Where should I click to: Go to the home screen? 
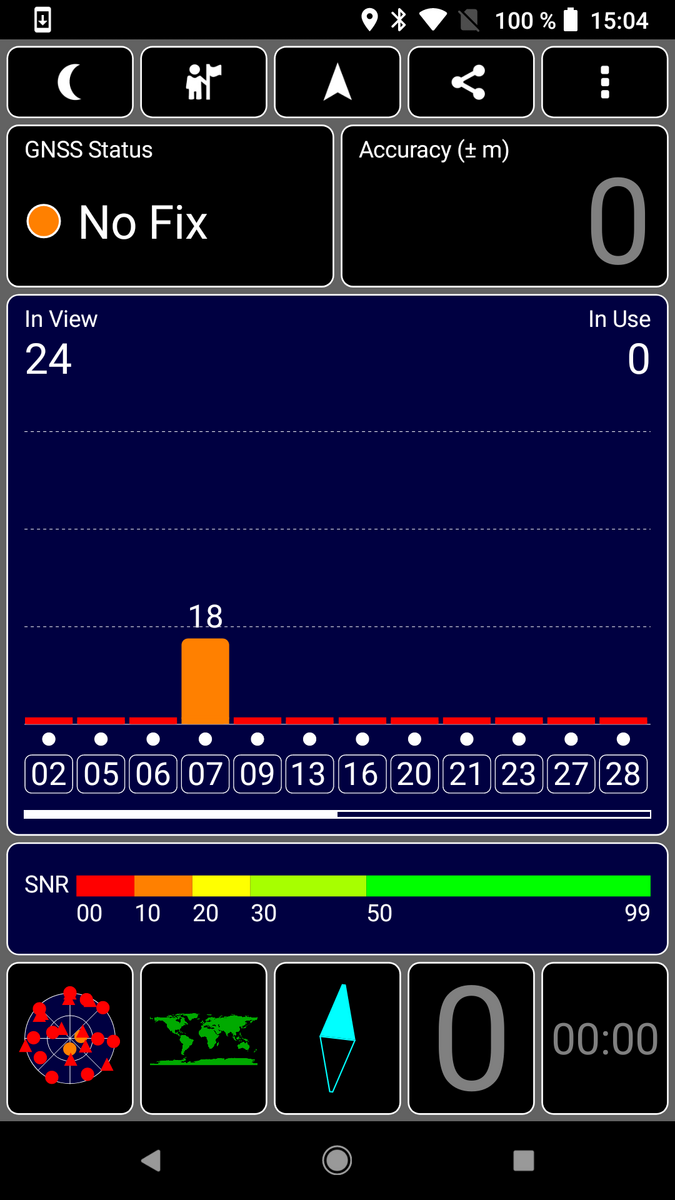[337, 1160]
